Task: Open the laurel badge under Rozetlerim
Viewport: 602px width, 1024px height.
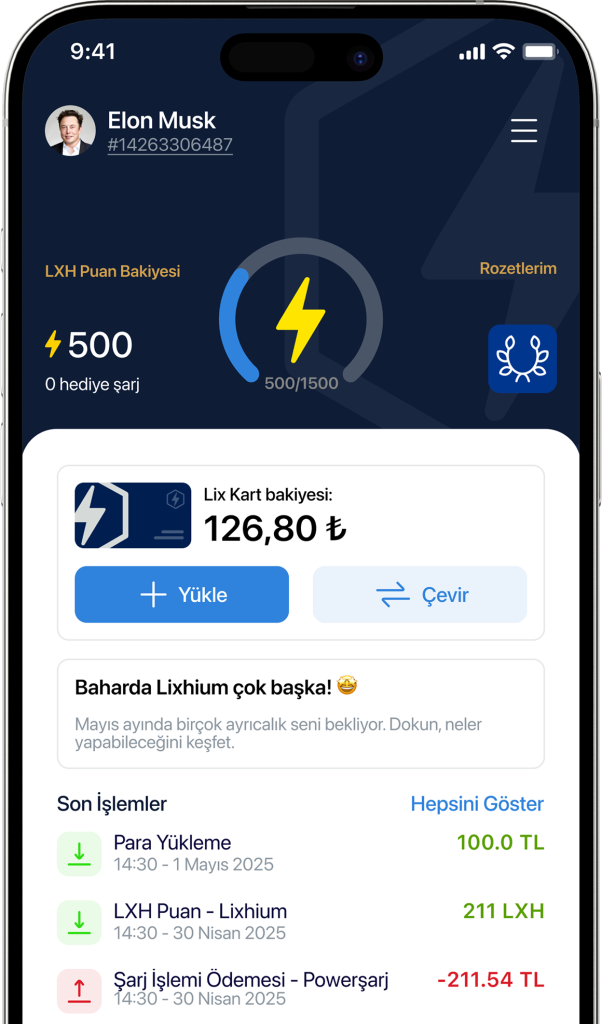Action: (x=522, y=358)
